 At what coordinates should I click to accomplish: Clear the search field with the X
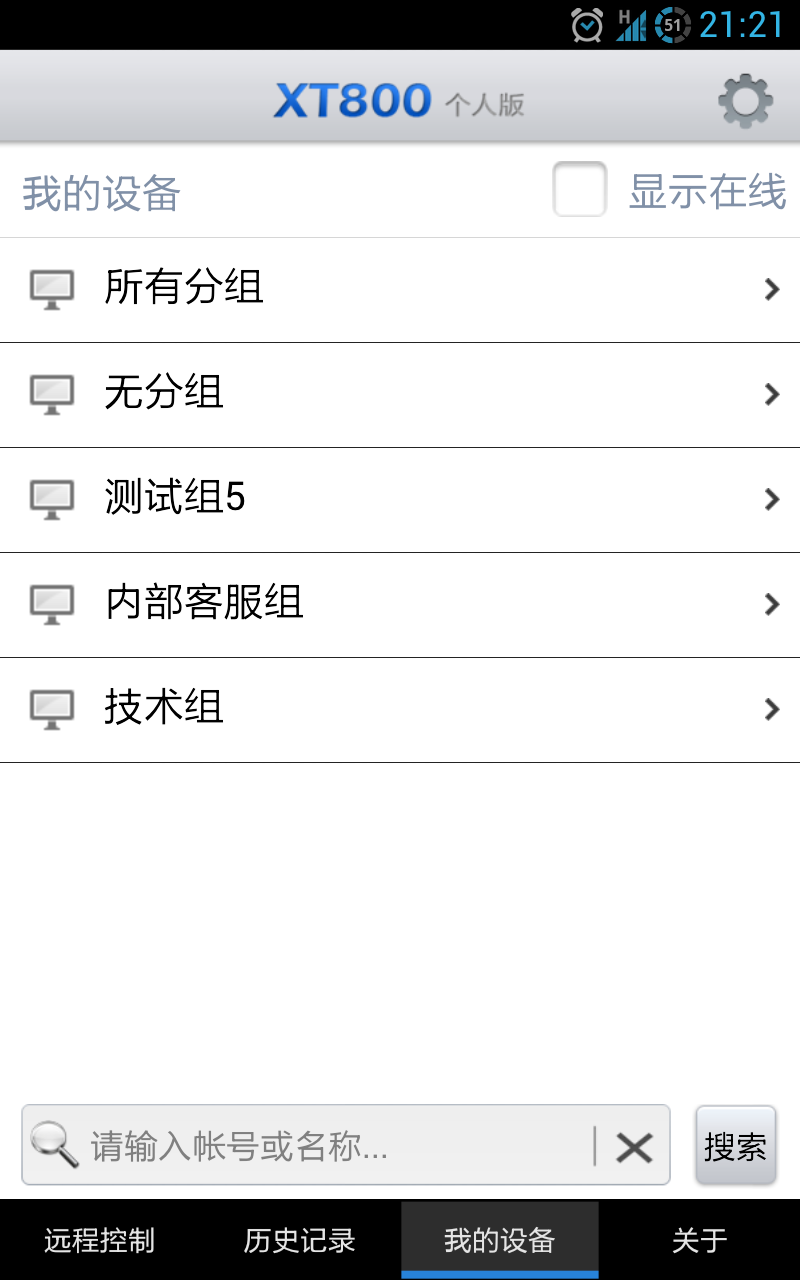coord(634,1147)
